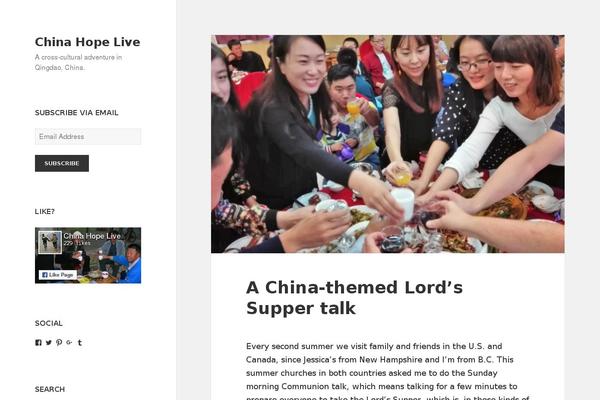Tap the Subscribe button
Image resolution: width=600 pixels, height=400 pixels.
point(61,163)
